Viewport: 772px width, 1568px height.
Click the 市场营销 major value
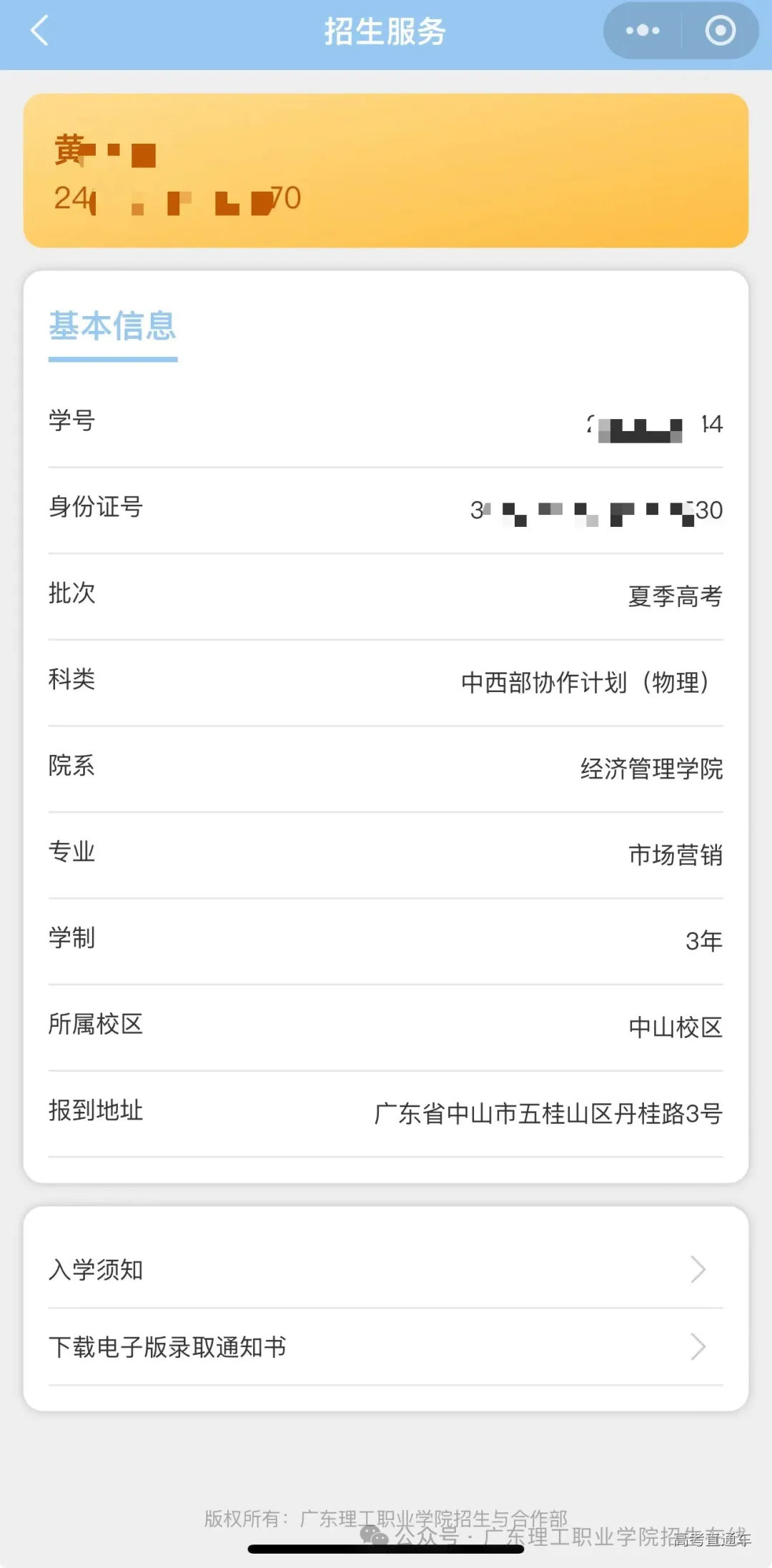coord(675,854)
